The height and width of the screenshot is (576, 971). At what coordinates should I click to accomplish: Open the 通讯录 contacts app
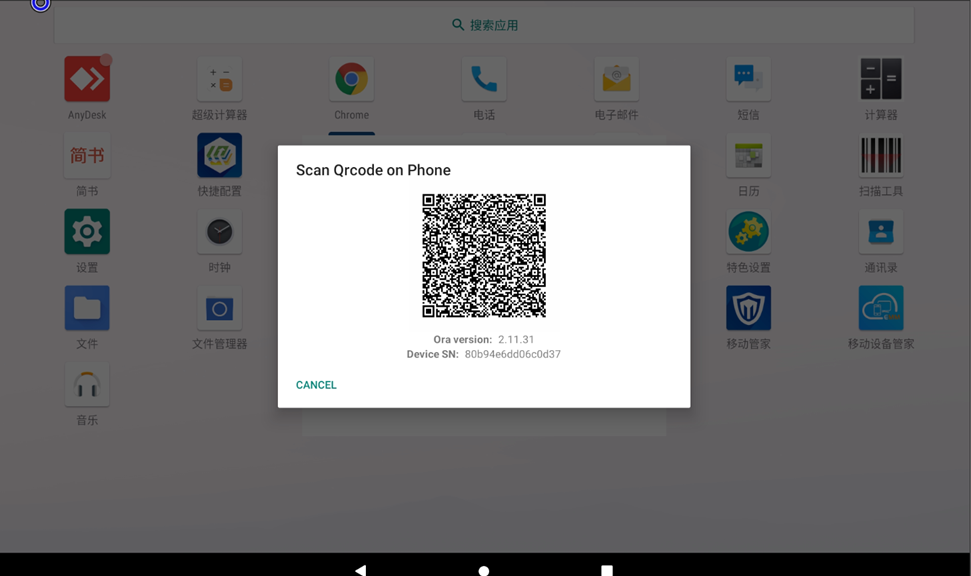(x=880, y=232)
